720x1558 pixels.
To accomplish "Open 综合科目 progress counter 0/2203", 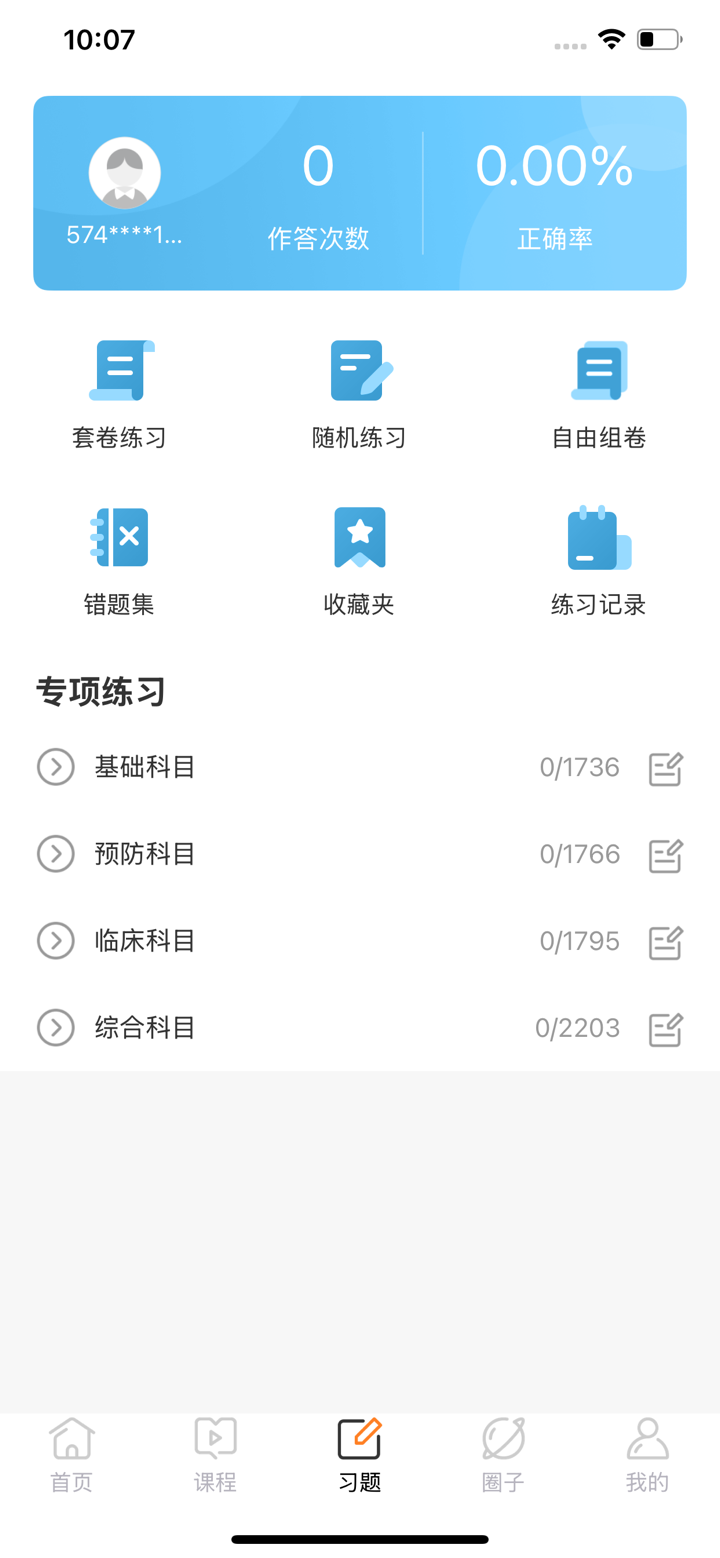I will tap(579, 1027).
